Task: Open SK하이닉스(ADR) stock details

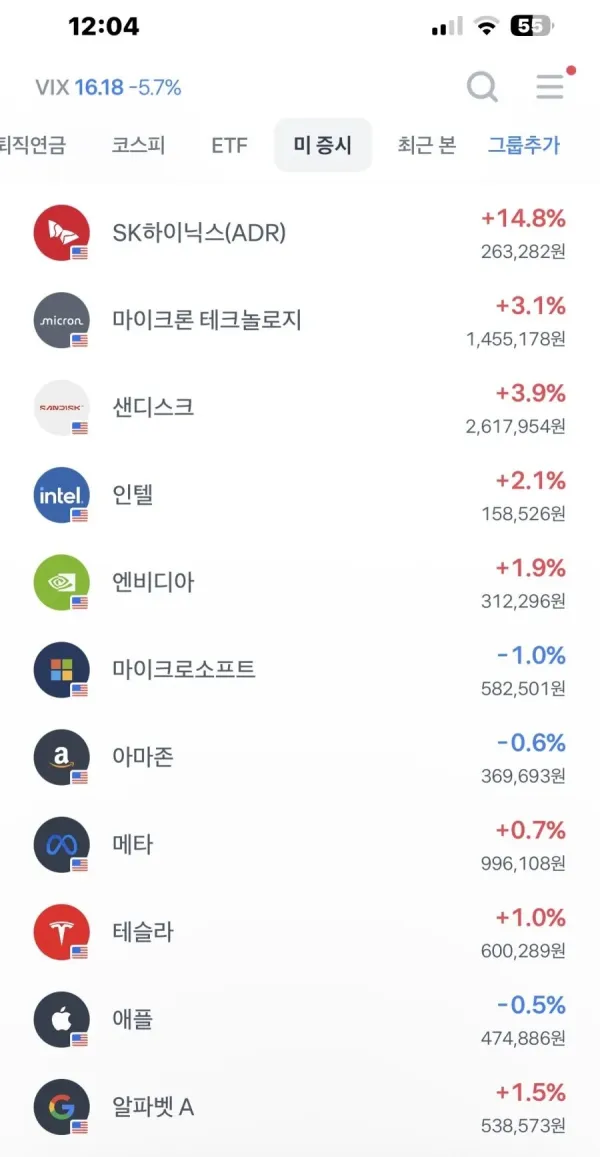Action: click(x=300, y=233)
